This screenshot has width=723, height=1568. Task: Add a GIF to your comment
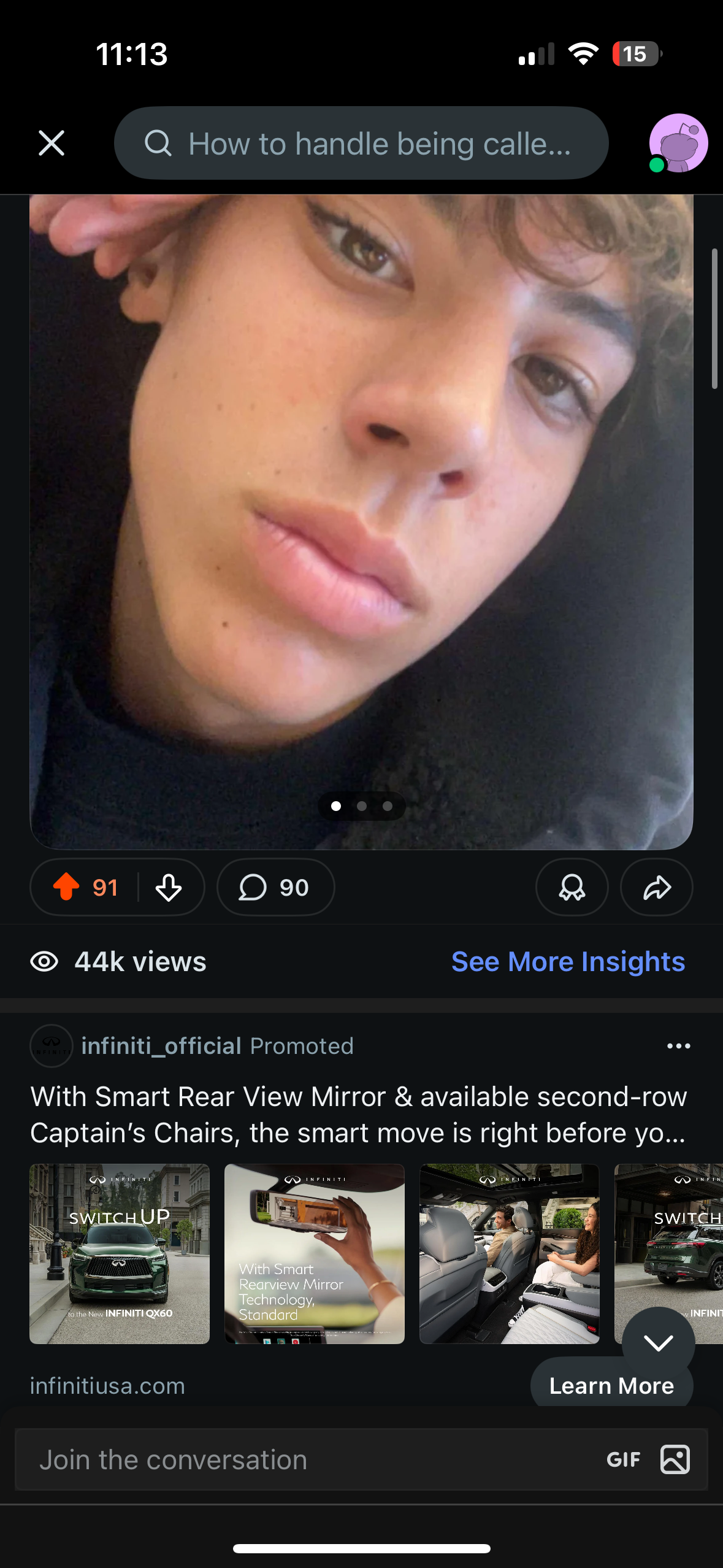coord(623,1459)
